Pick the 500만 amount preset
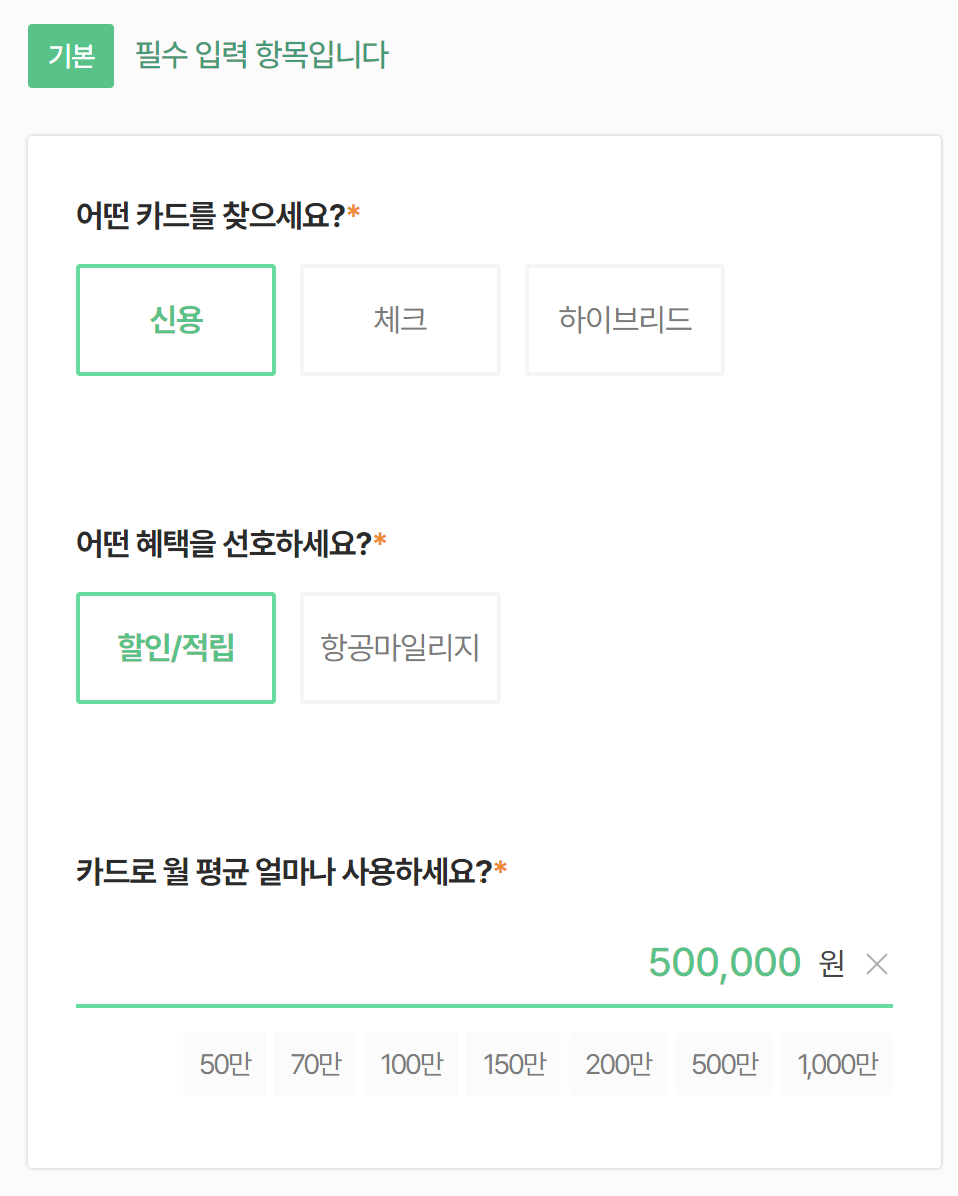Screen dimensions: 958x1196 723,1063
